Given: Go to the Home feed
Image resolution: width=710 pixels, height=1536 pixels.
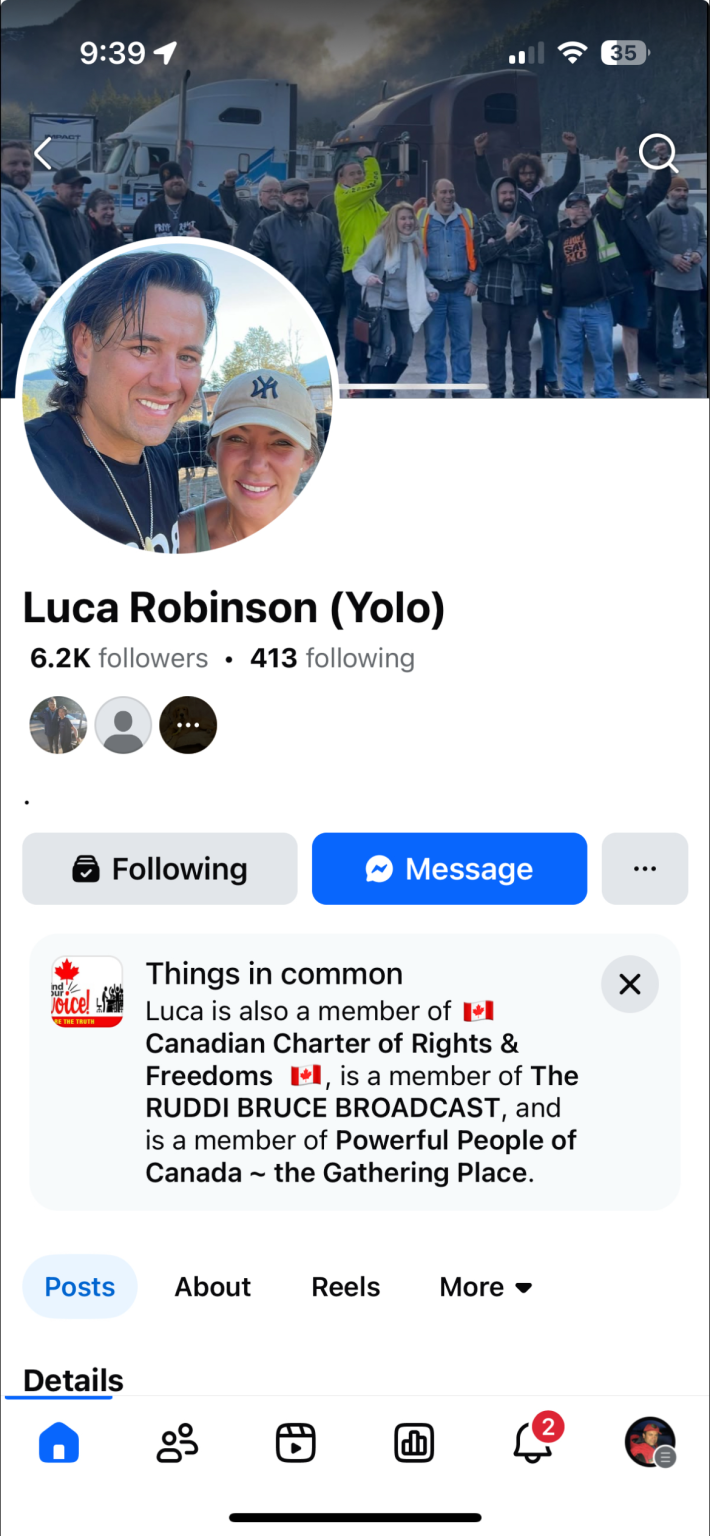Looking at the screenshot, I should (x=58, y=1443).
